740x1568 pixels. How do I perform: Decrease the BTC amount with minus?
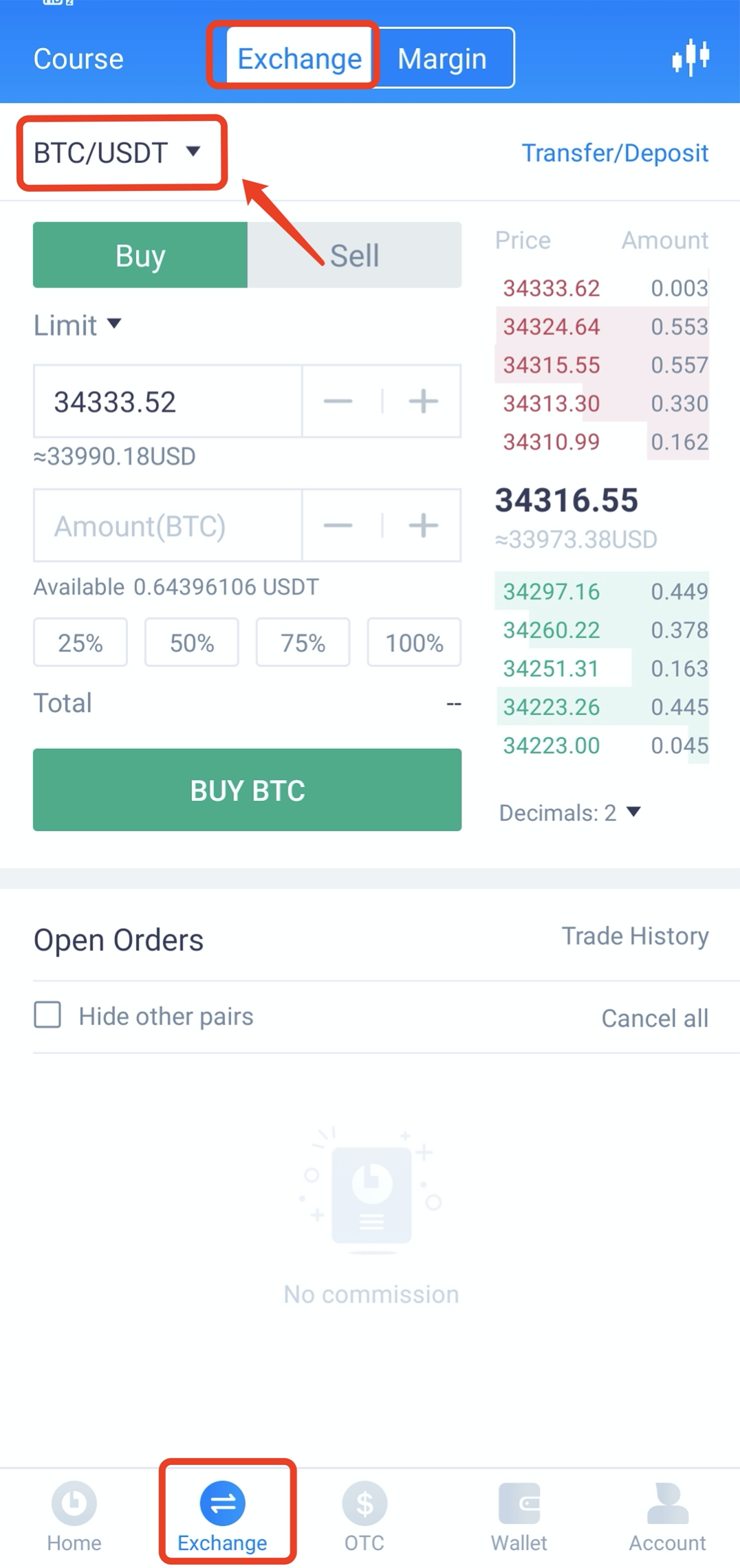pyautogui.click(x=338, y=526)
